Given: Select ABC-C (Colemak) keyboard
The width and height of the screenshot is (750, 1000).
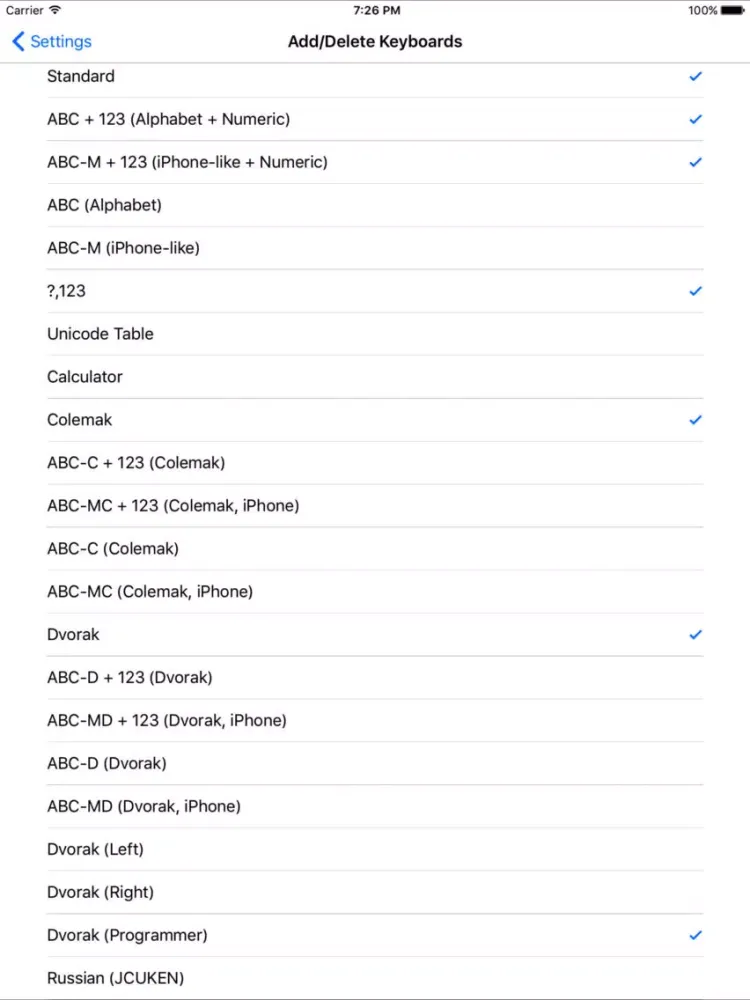Looking at the screenshot, I should pyautogui.click(x=375, y=549).
